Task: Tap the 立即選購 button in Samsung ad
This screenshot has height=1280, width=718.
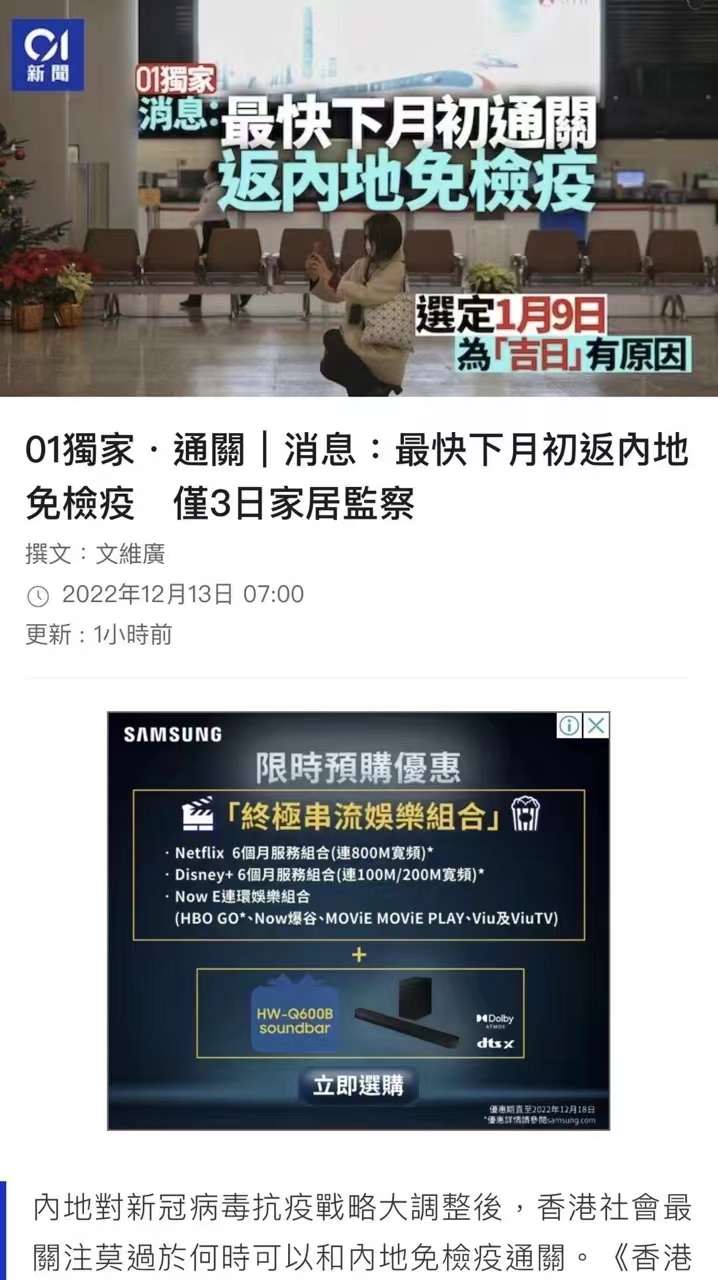Action: [x=358, y=1086]
